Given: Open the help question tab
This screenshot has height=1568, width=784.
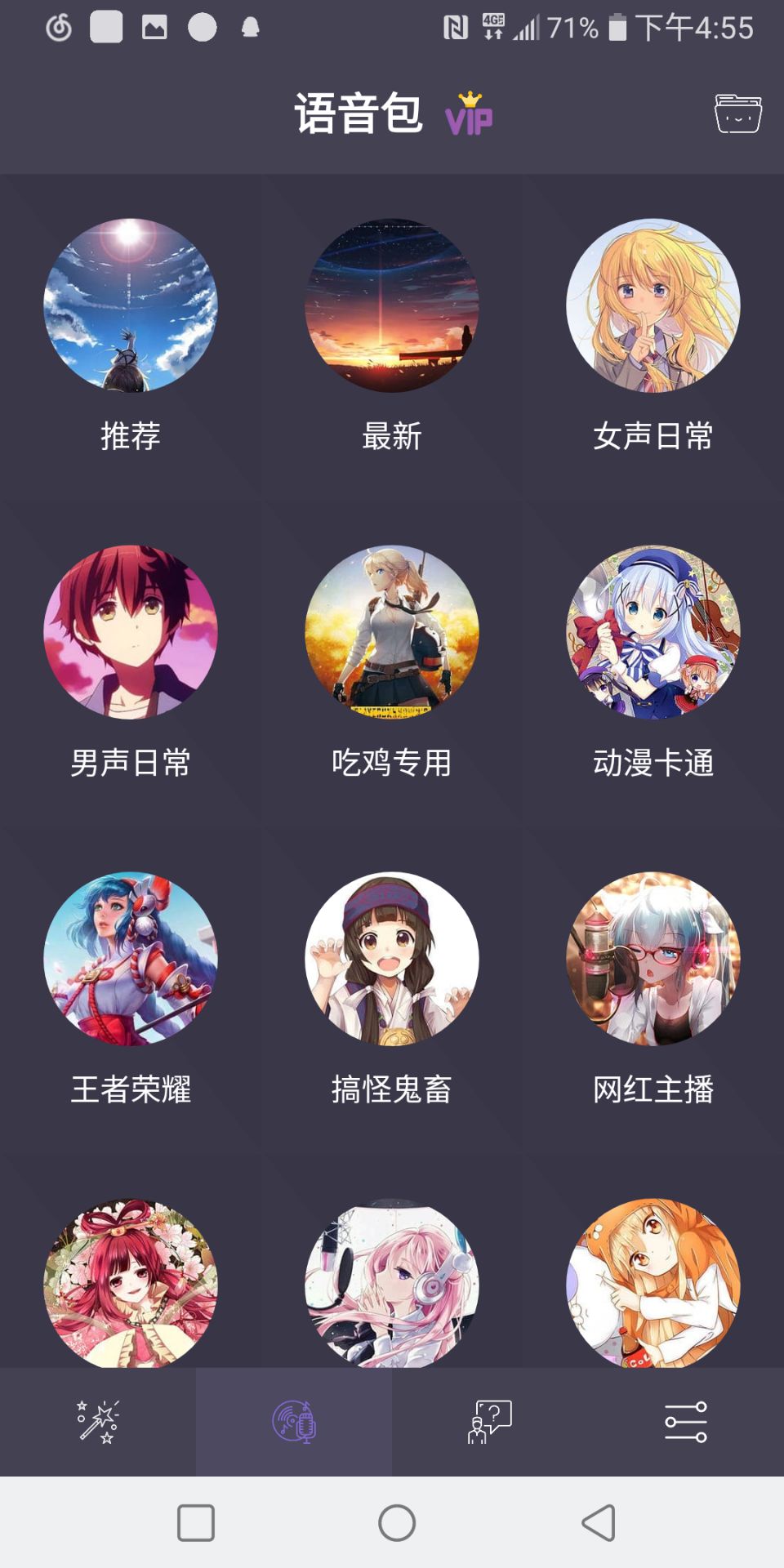Looking at the screenshot, I should (490, 1422).
